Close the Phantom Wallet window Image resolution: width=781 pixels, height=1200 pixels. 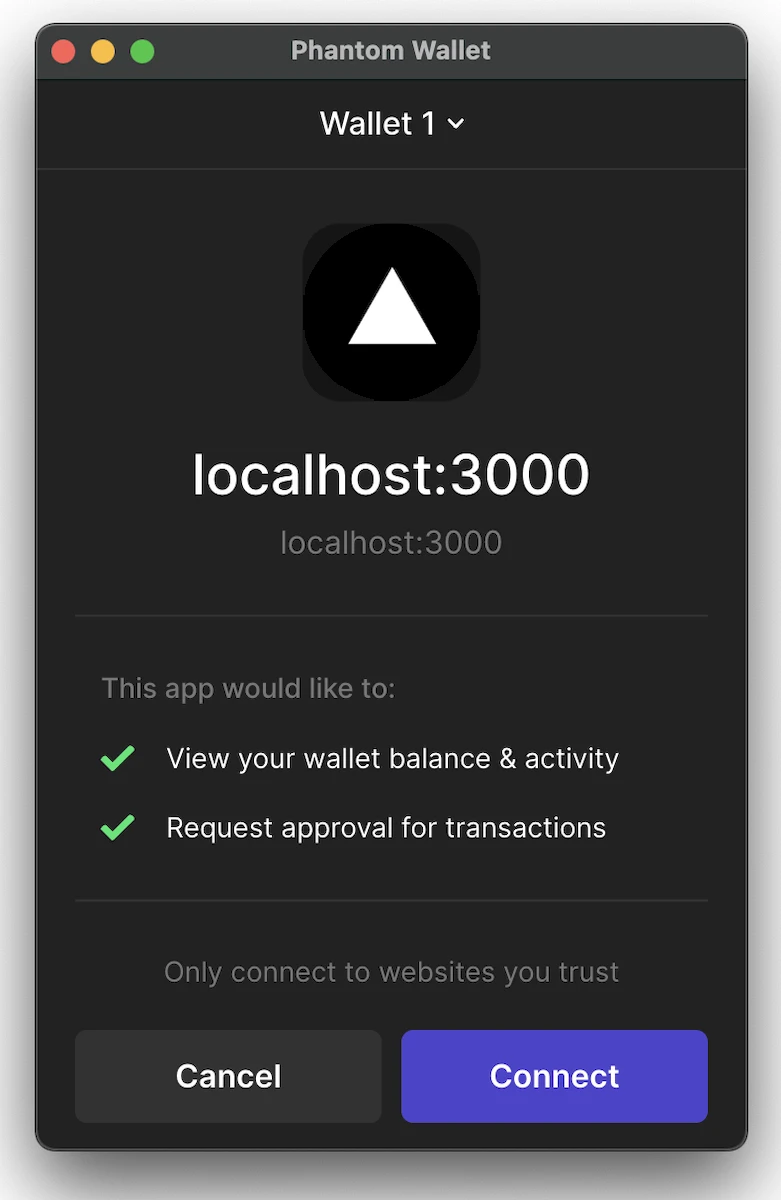click(64, 51)
